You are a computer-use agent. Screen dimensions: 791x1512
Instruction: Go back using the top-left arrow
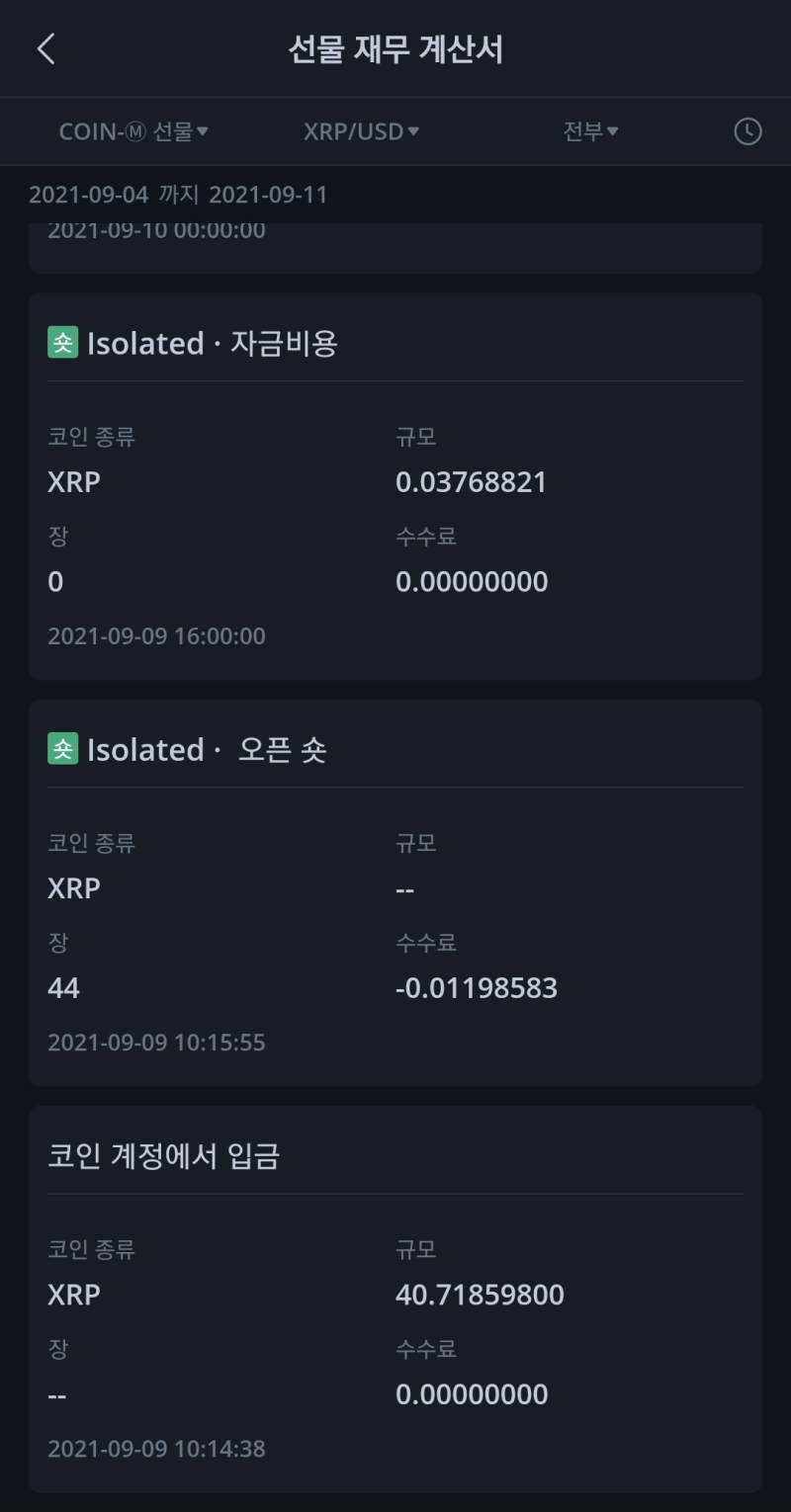[x=45, y=48]
